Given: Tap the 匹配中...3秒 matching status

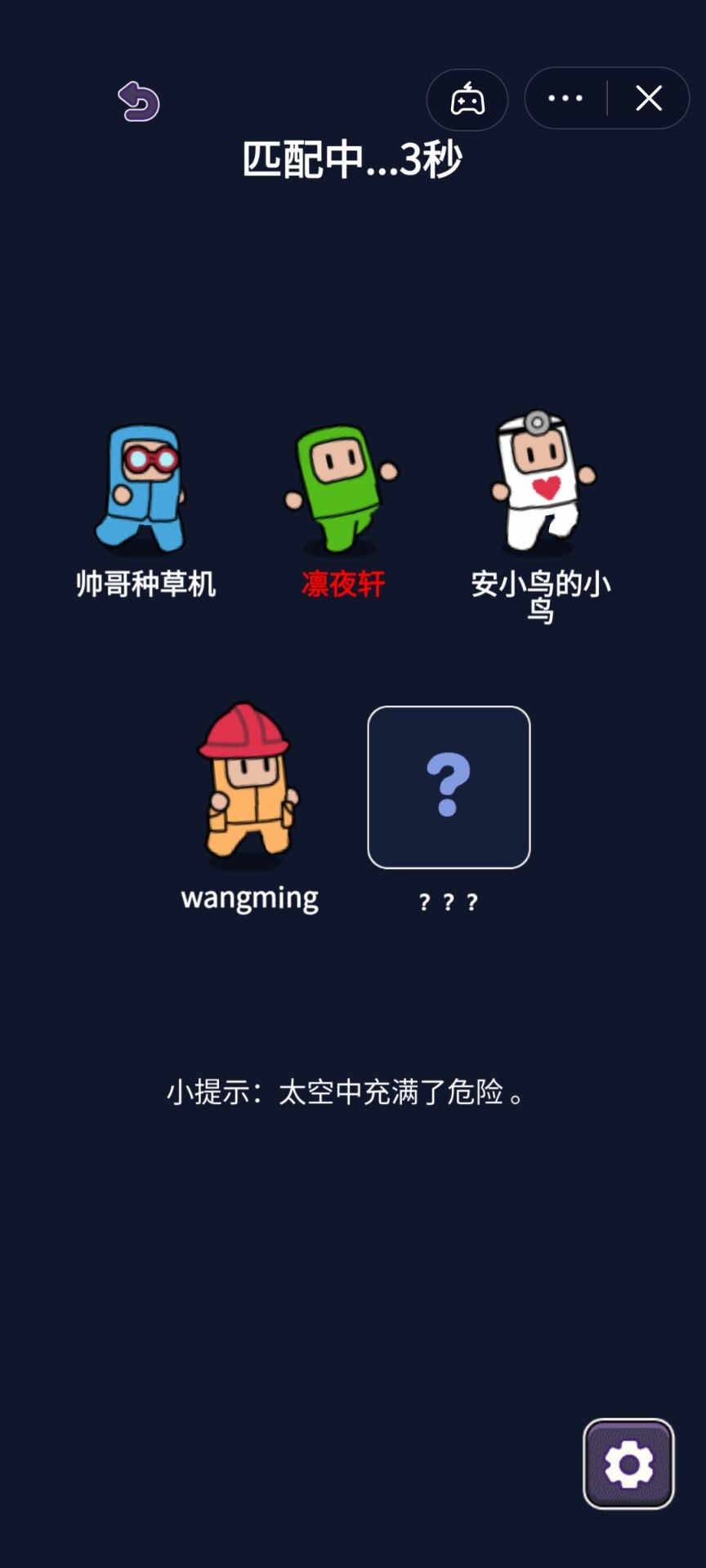Looking at the screenshot, I should coord(351,158).
